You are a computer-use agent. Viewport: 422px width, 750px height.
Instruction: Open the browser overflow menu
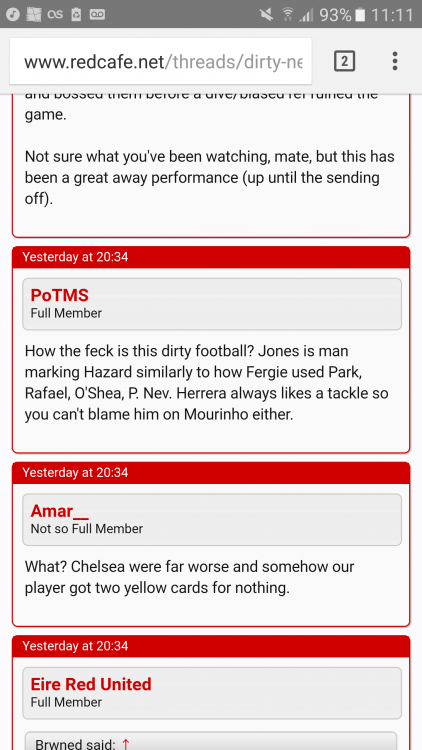395,61
